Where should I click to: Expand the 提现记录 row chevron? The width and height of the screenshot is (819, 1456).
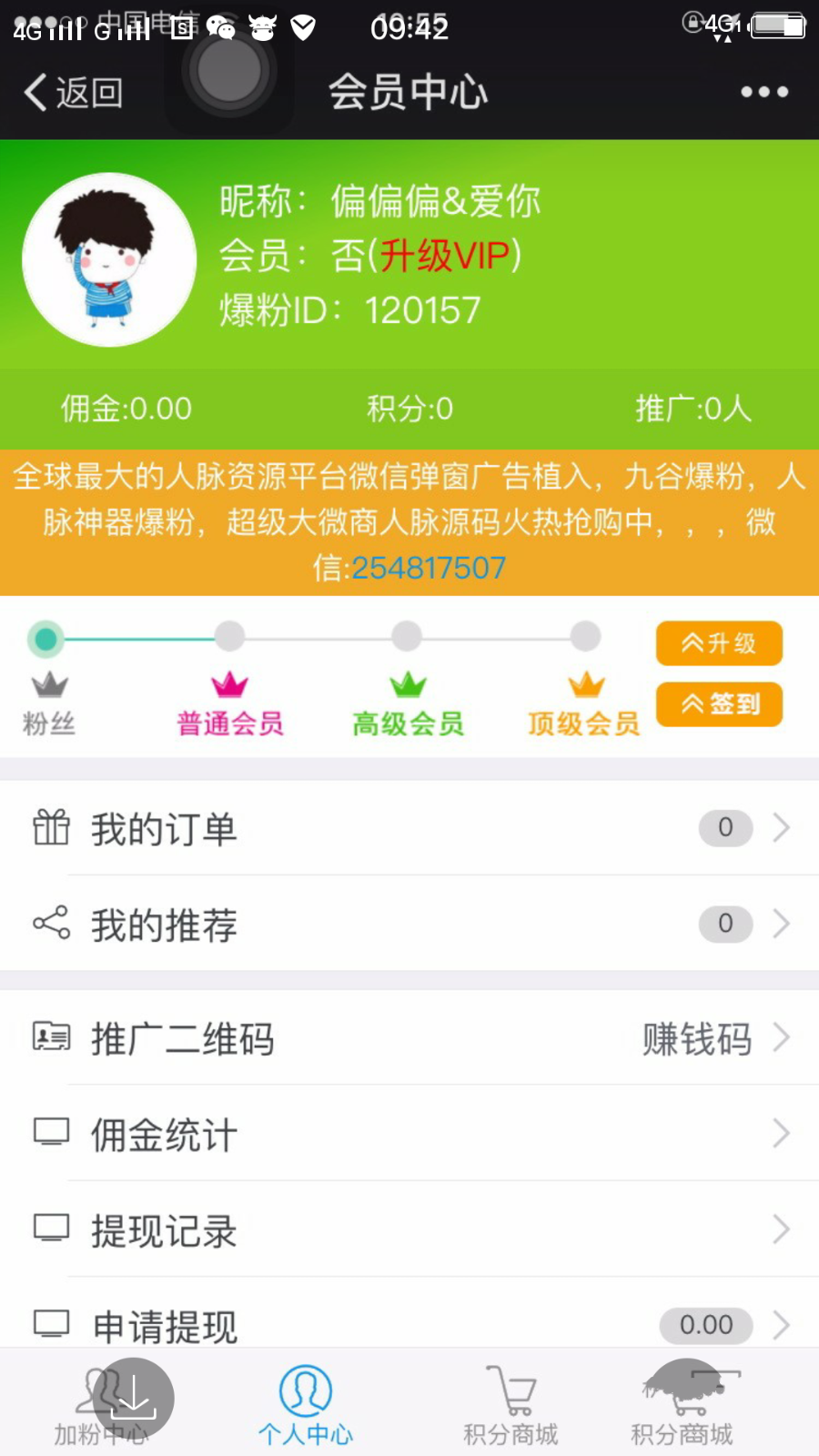pyautogui.click(x=781, y=1230)
